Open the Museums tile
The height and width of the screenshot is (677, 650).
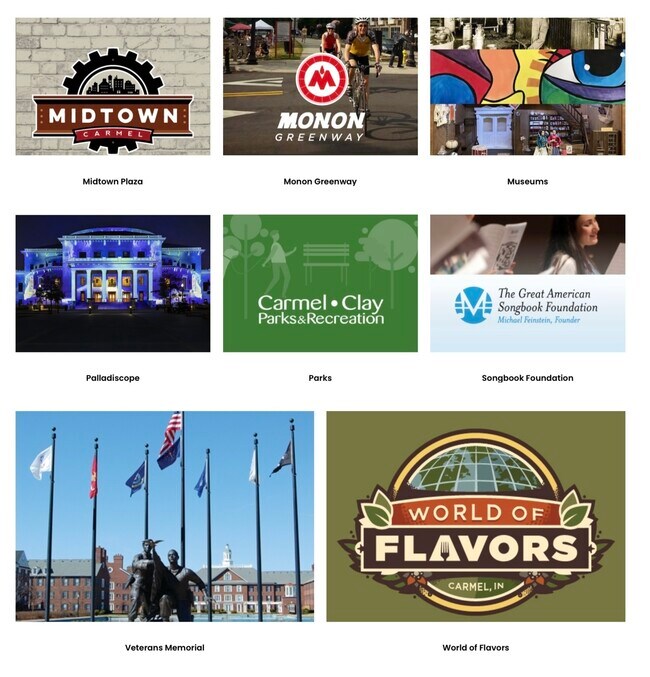pyautogui.click(x=527, y=87)
